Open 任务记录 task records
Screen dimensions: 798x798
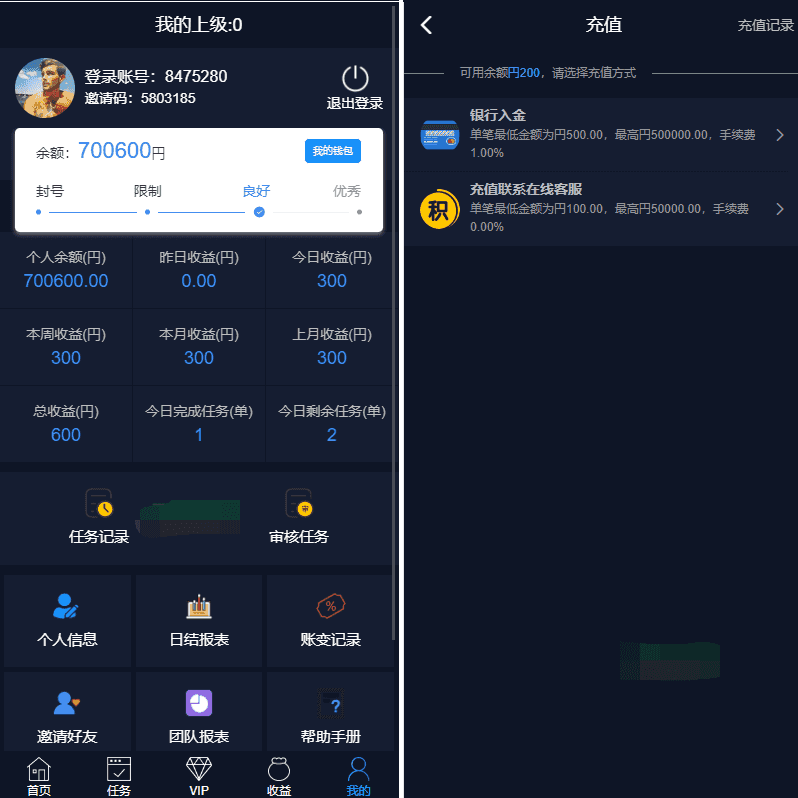99,516
